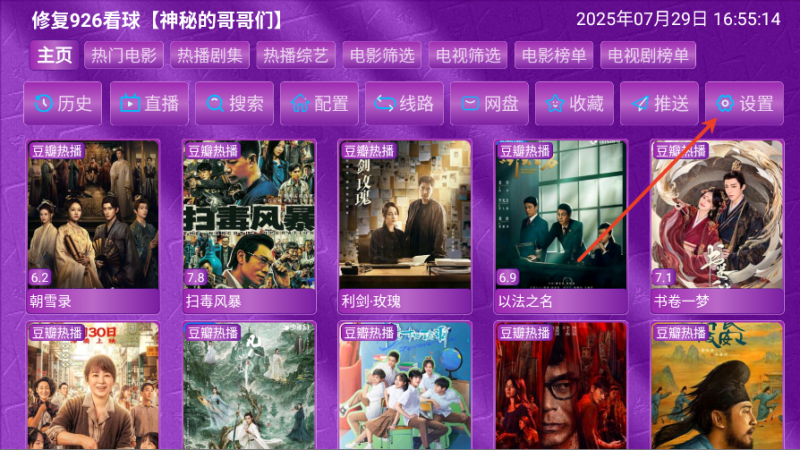Select the 书卷一梦 card
The width and height of the screenshot is (800, 450).
click(717, 226)
